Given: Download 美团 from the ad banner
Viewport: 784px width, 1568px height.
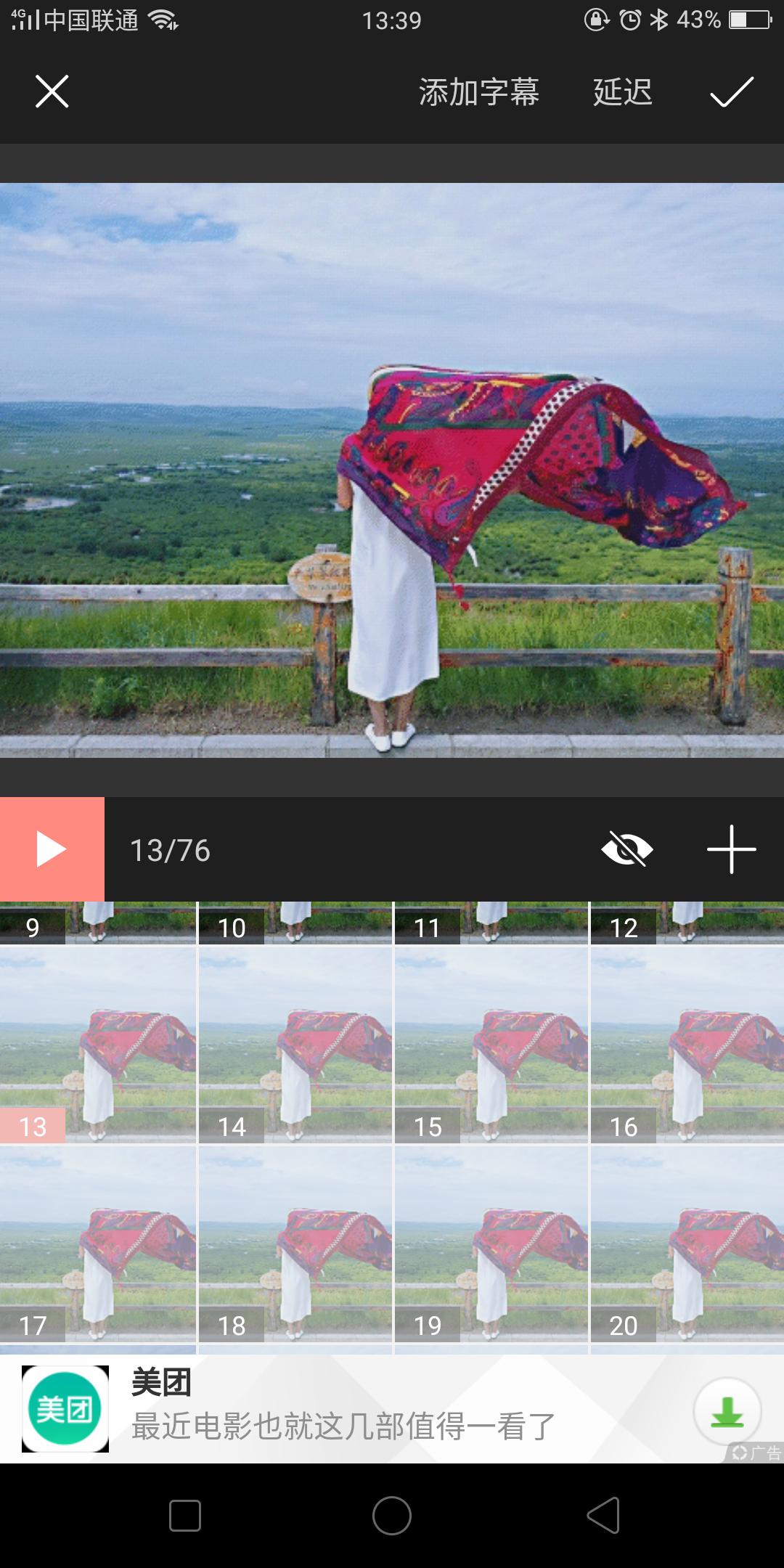Looking at the screenshot, I should coord(727,1412).
